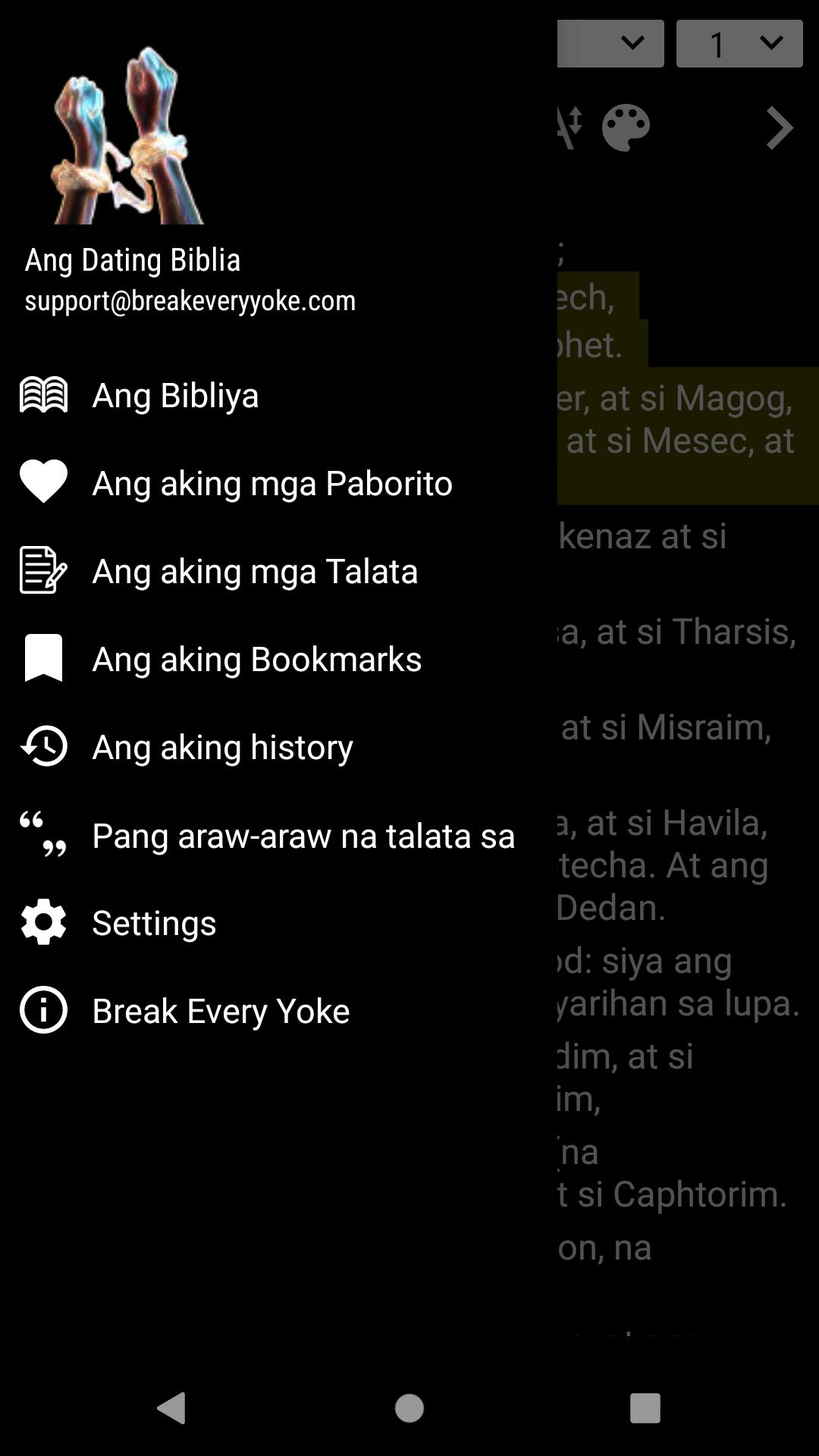Go to the next chapter arrow
Viewport: 819px width, 1456px height.
pos(780,127)
